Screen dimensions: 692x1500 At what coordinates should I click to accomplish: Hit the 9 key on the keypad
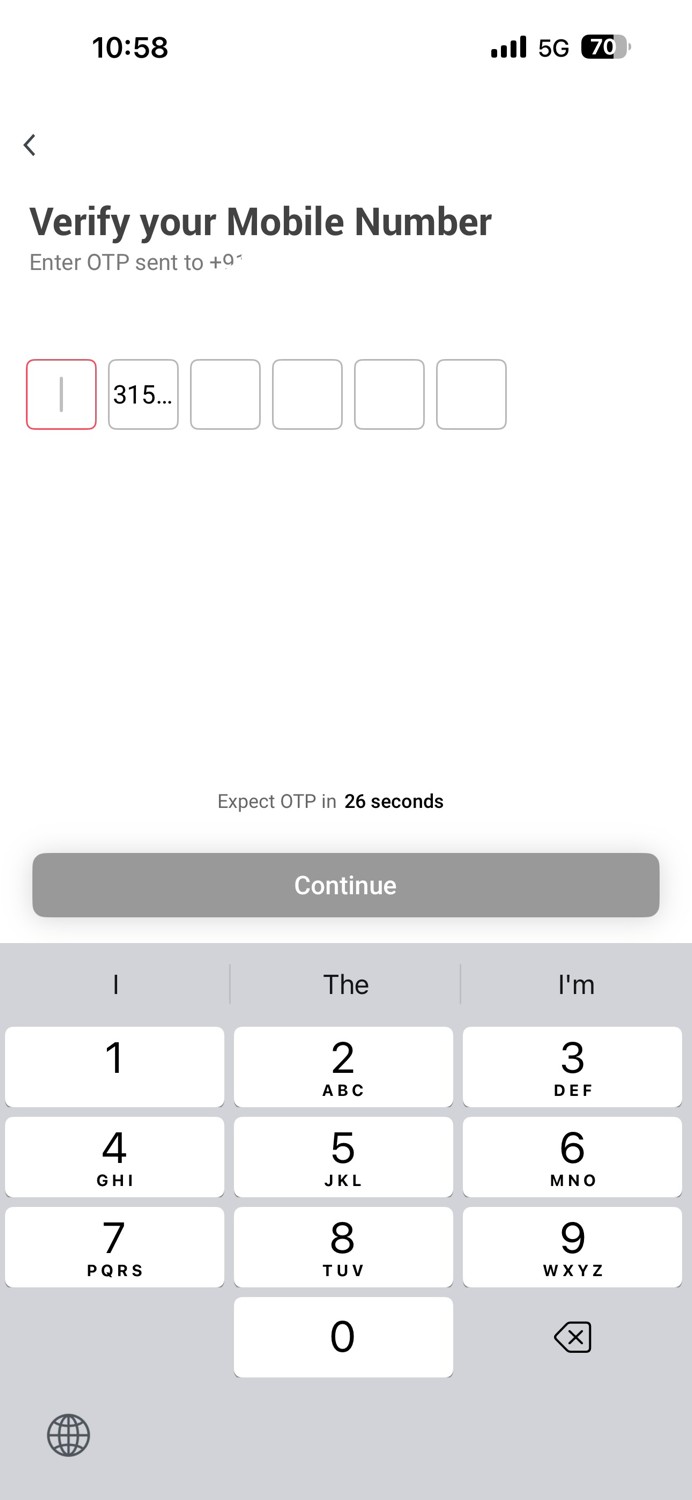[x=572, y=1246]
